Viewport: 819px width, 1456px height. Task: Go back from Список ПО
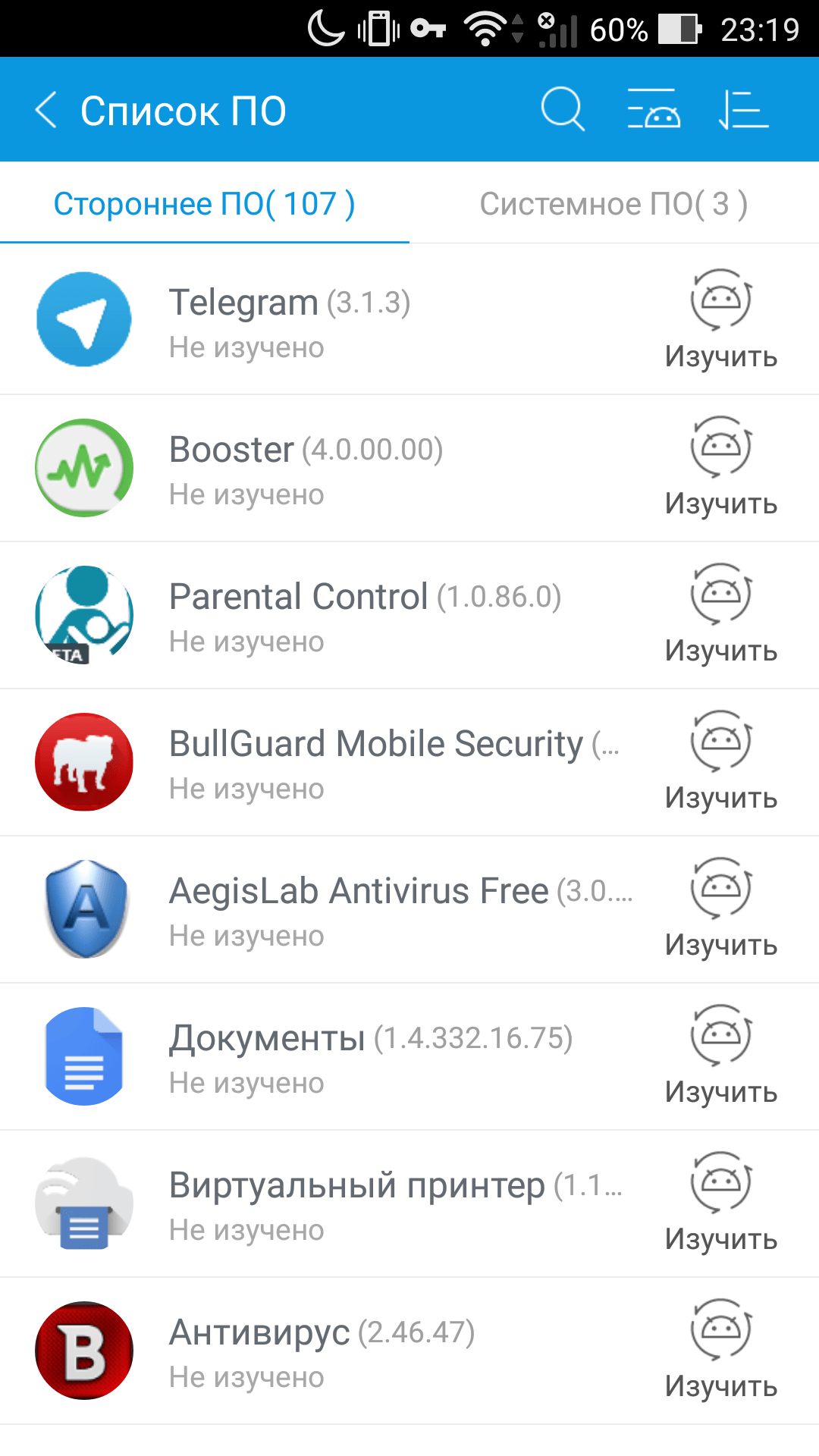point(47,110)
